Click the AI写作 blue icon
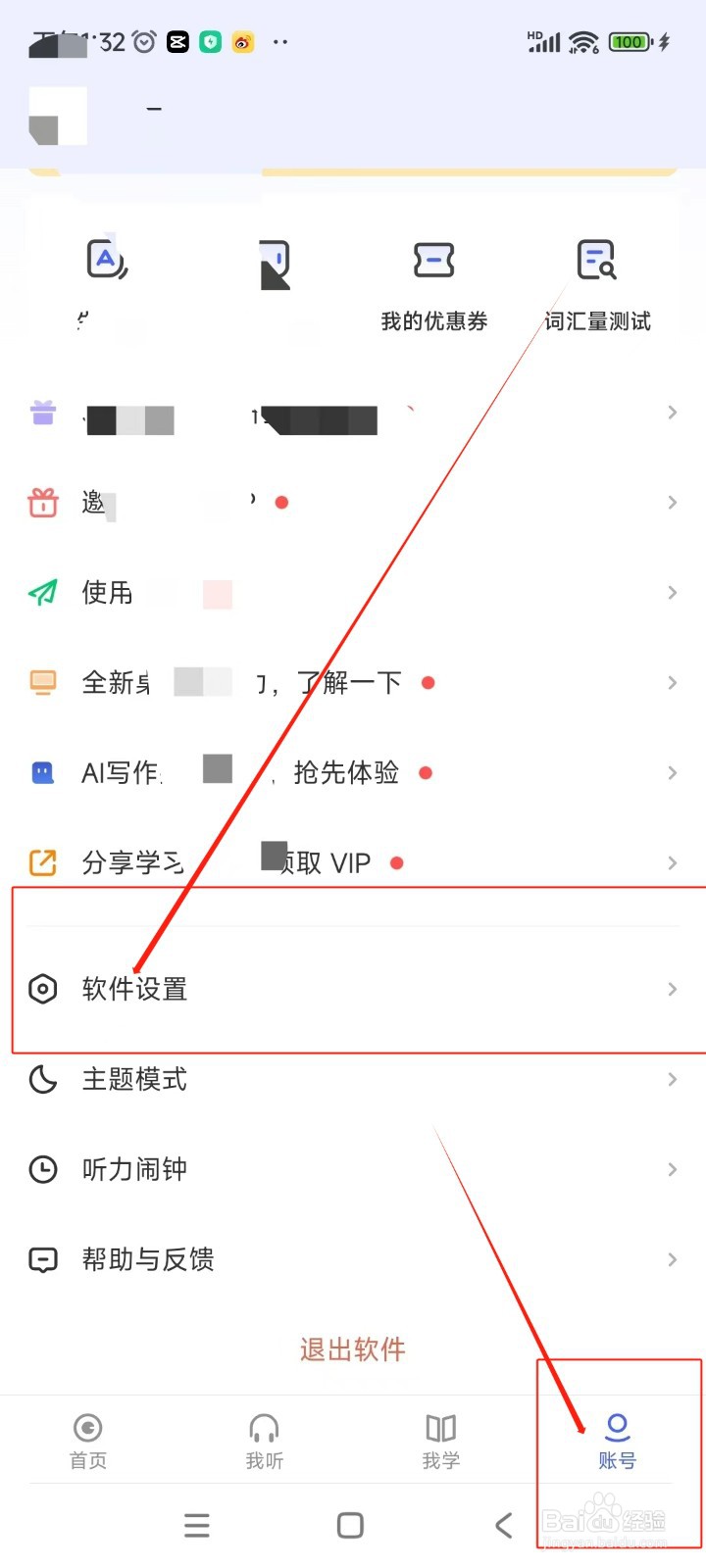The width and height of the screenshot is (706, 1568). (x=42, y=773)
